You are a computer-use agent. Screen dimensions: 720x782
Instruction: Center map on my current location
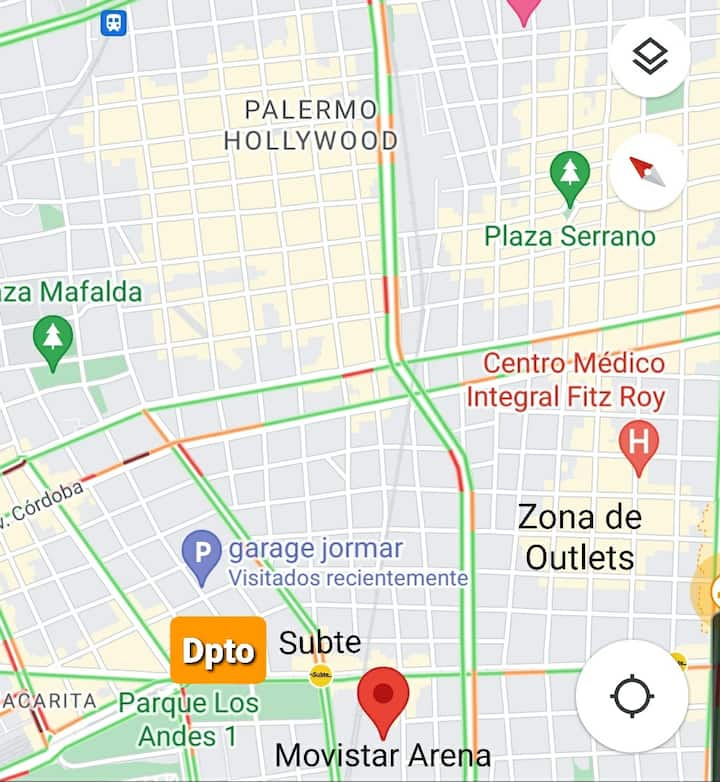tap(632, 696)
